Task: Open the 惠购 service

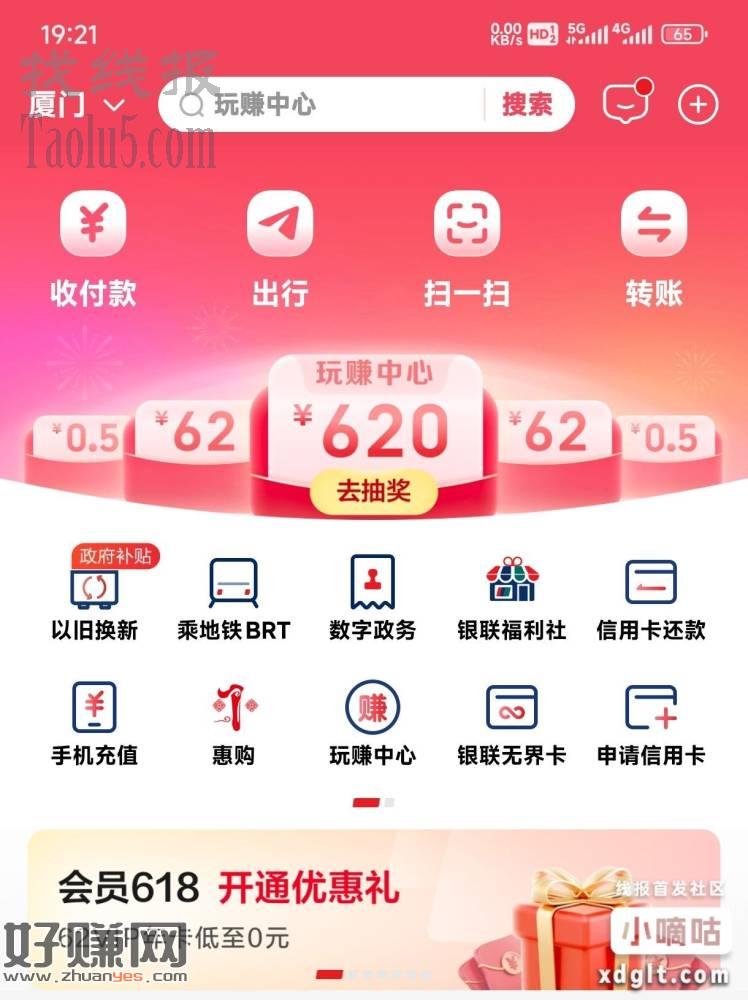Action: point(233,723)
